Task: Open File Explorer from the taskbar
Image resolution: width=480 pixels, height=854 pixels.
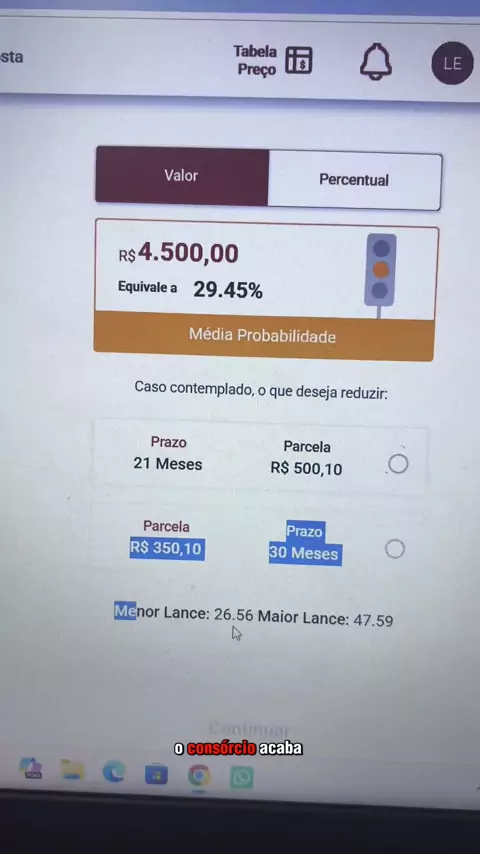Action: point(72,770)
